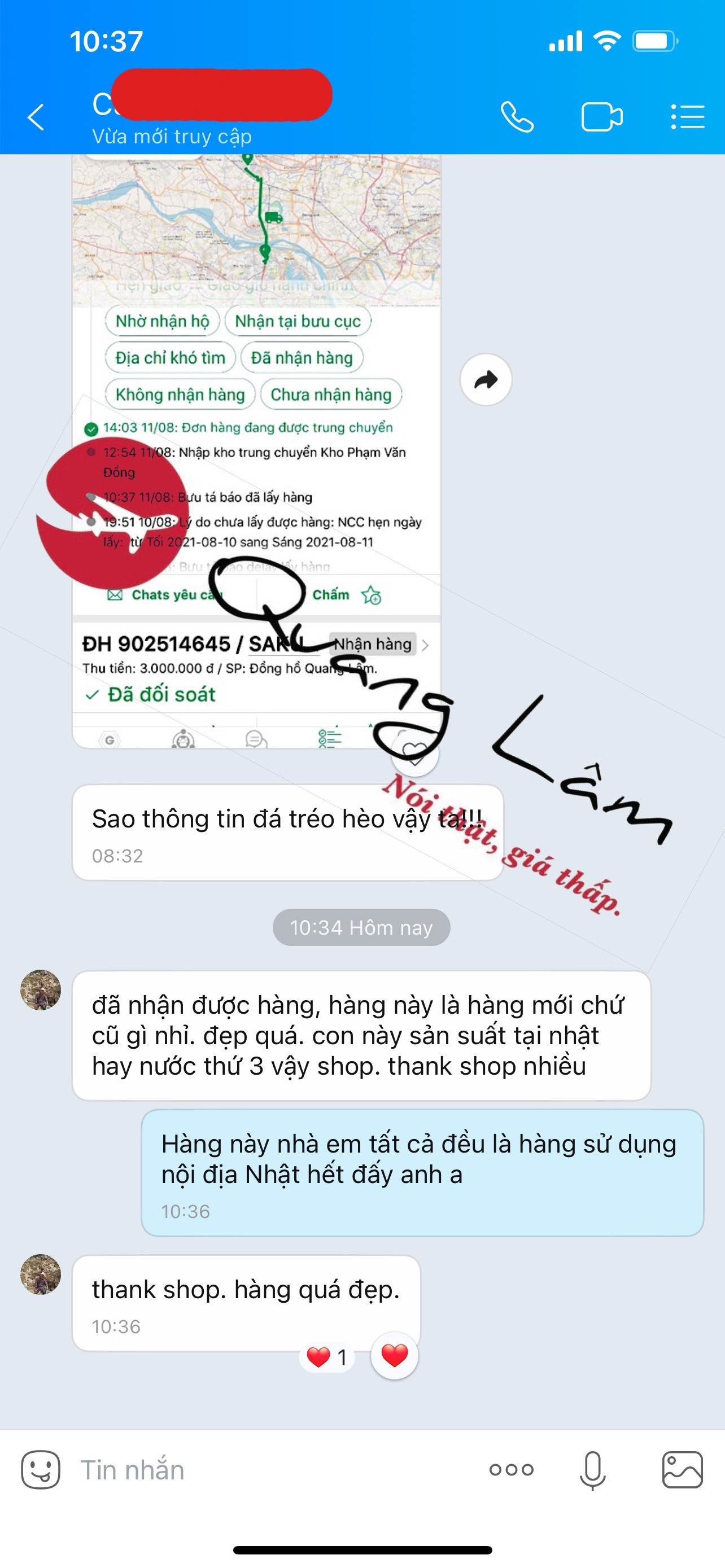Record a voice message with the microphone
This screenshot has width=725, height=1568.
[x=592, y=1470]
